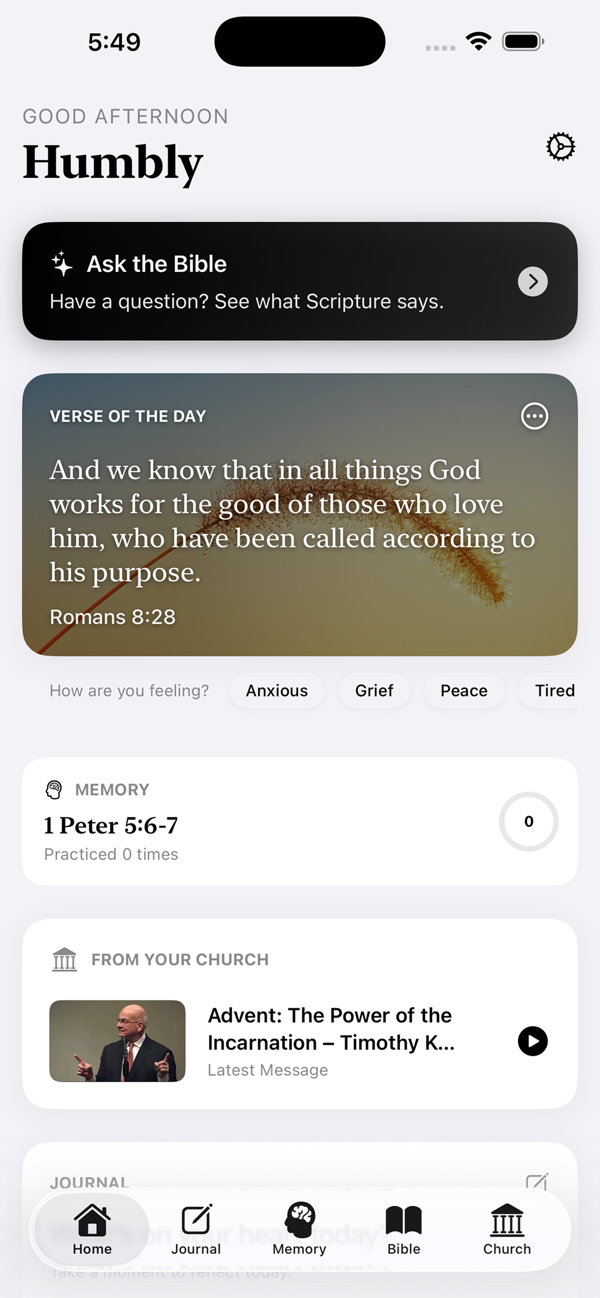This screenshot has height=1298, width=600.
Task: Open the Ask the Bible card
Action: point(300,281)
